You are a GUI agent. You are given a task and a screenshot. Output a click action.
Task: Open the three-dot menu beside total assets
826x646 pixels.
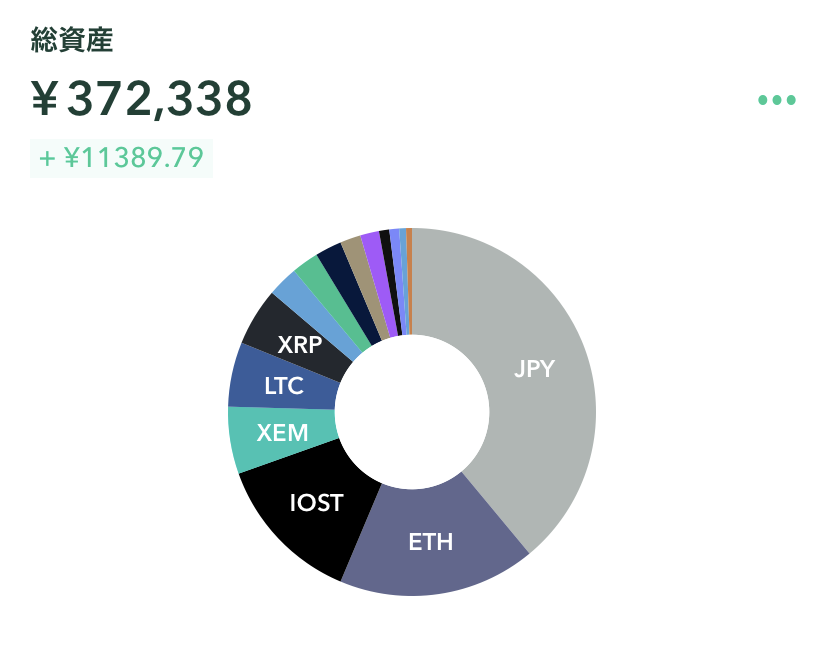776,100
